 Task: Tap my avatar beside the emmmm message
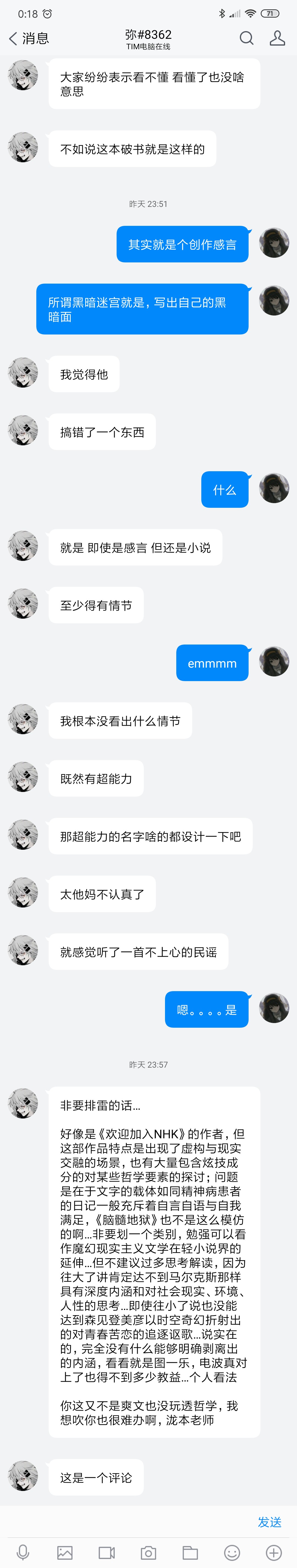274,662
